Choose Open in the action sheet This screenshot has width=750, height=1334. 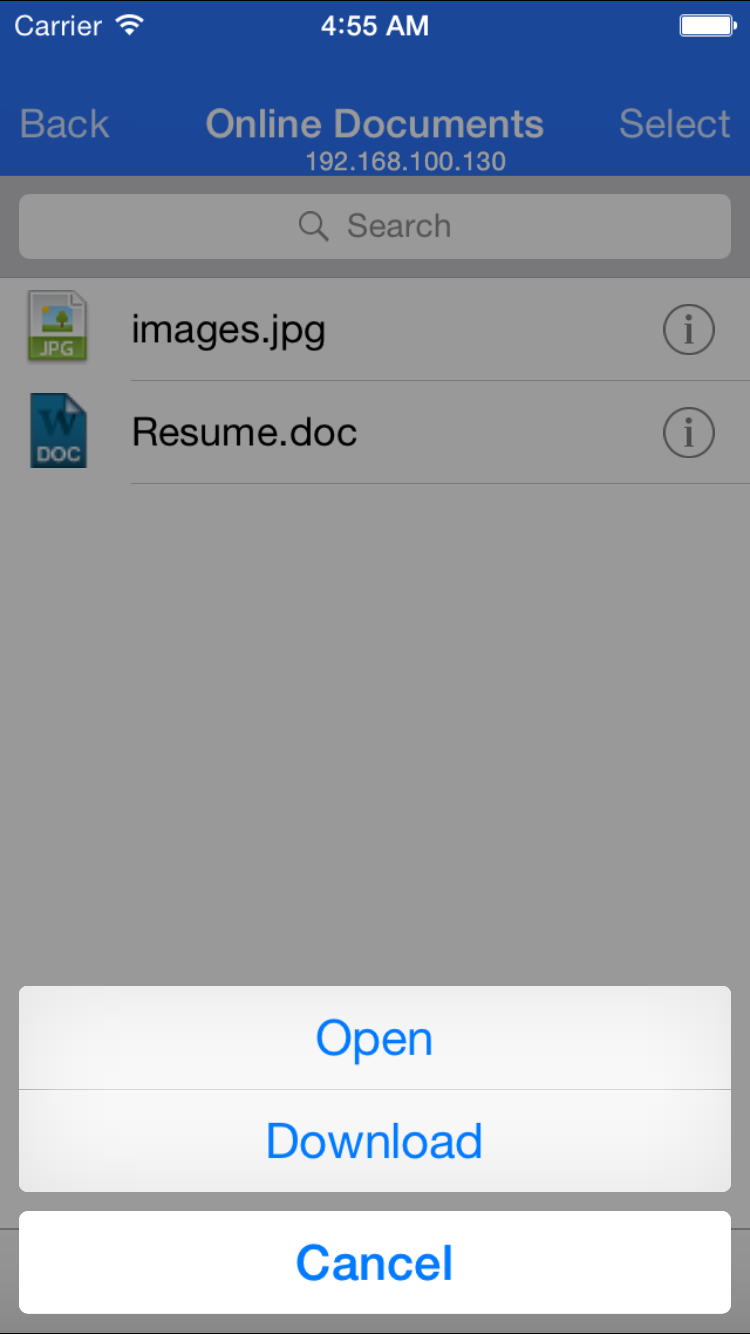[x=375, y=1038]
